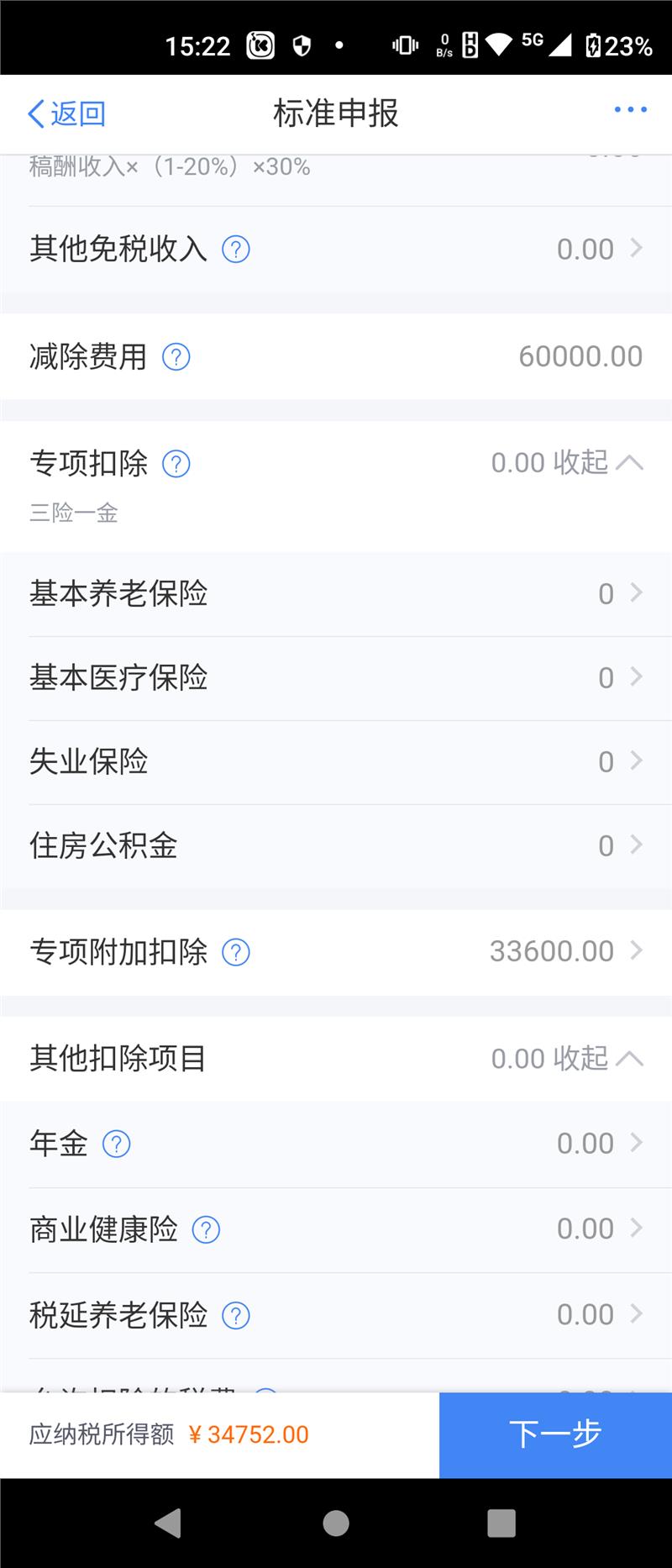Show help for 其他免税收入

coord(236,250)
